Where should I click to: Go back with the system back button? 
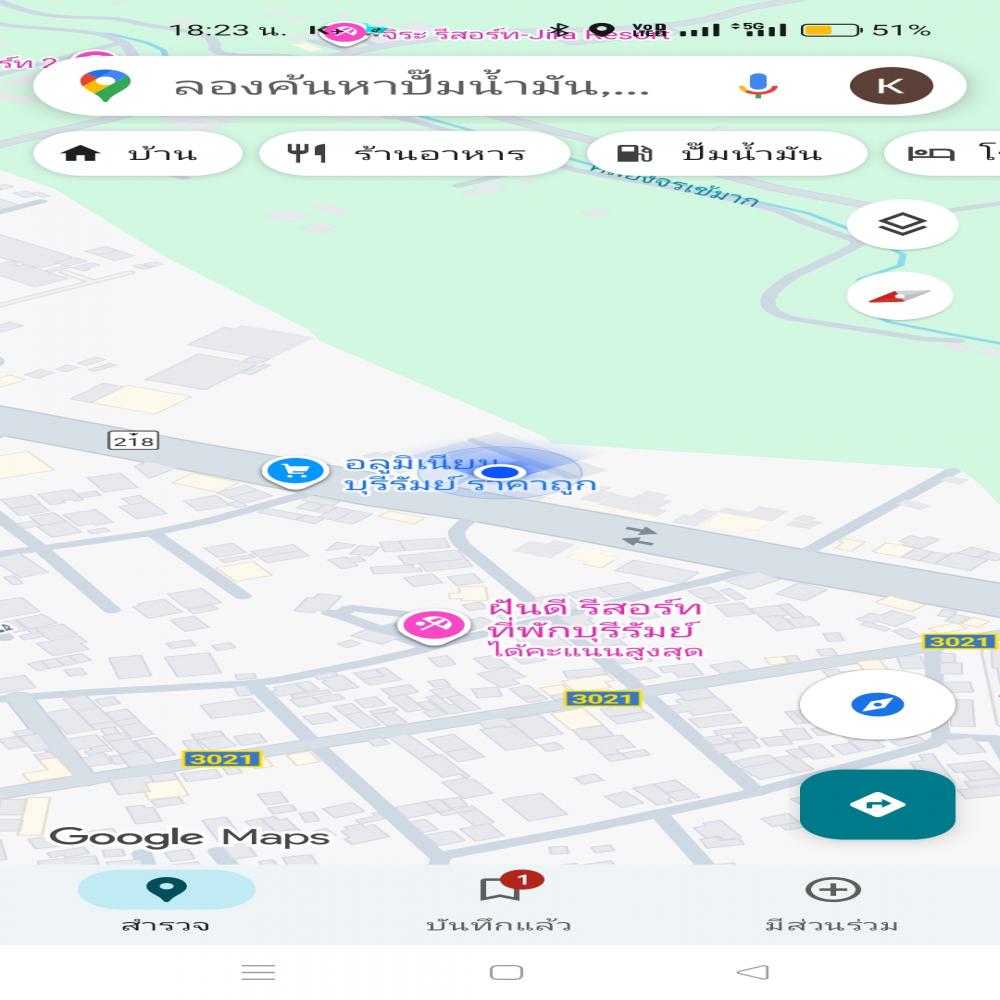[752, 972]
